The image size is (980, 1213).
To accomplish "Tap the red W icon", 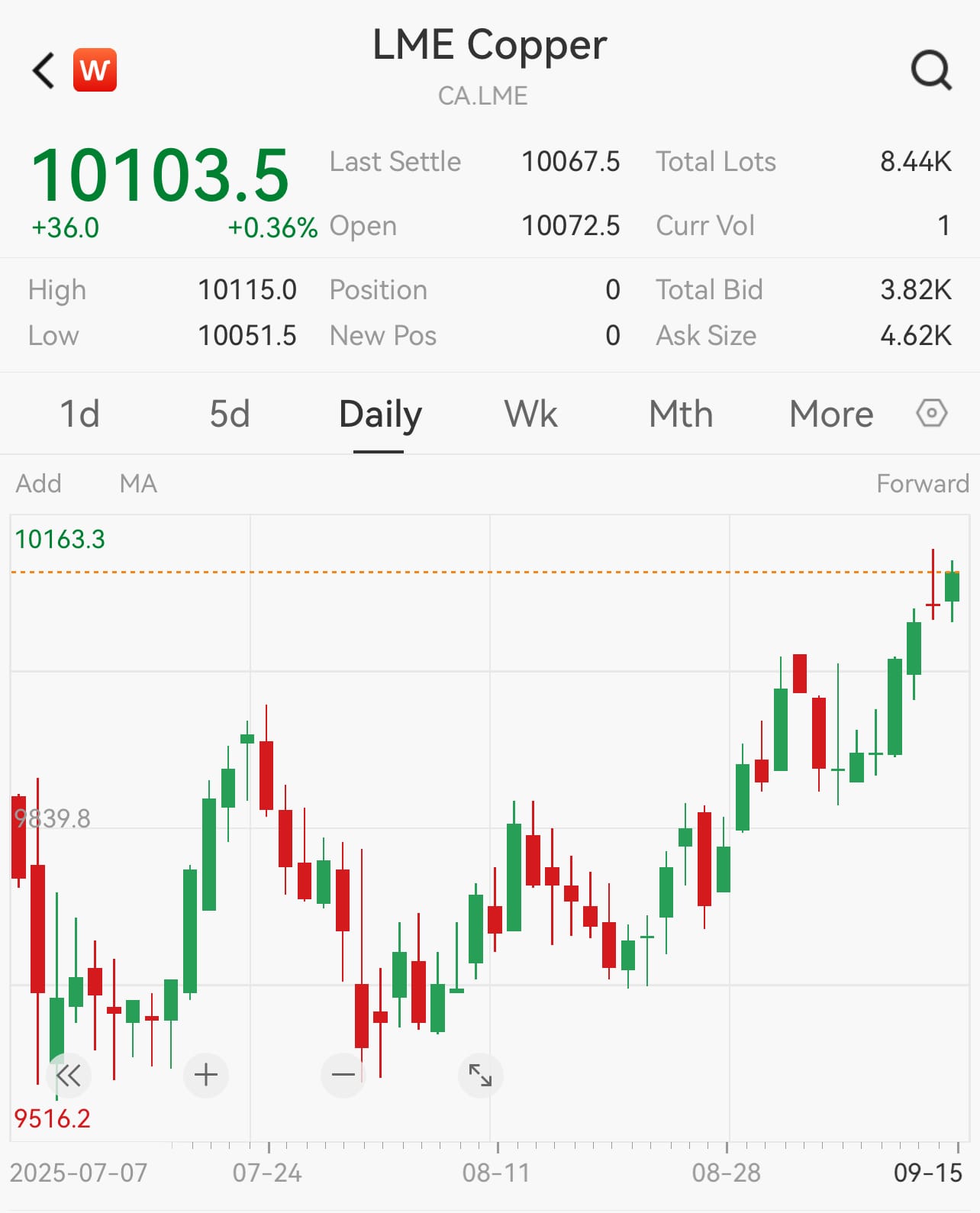I will [x=95, y=70].
